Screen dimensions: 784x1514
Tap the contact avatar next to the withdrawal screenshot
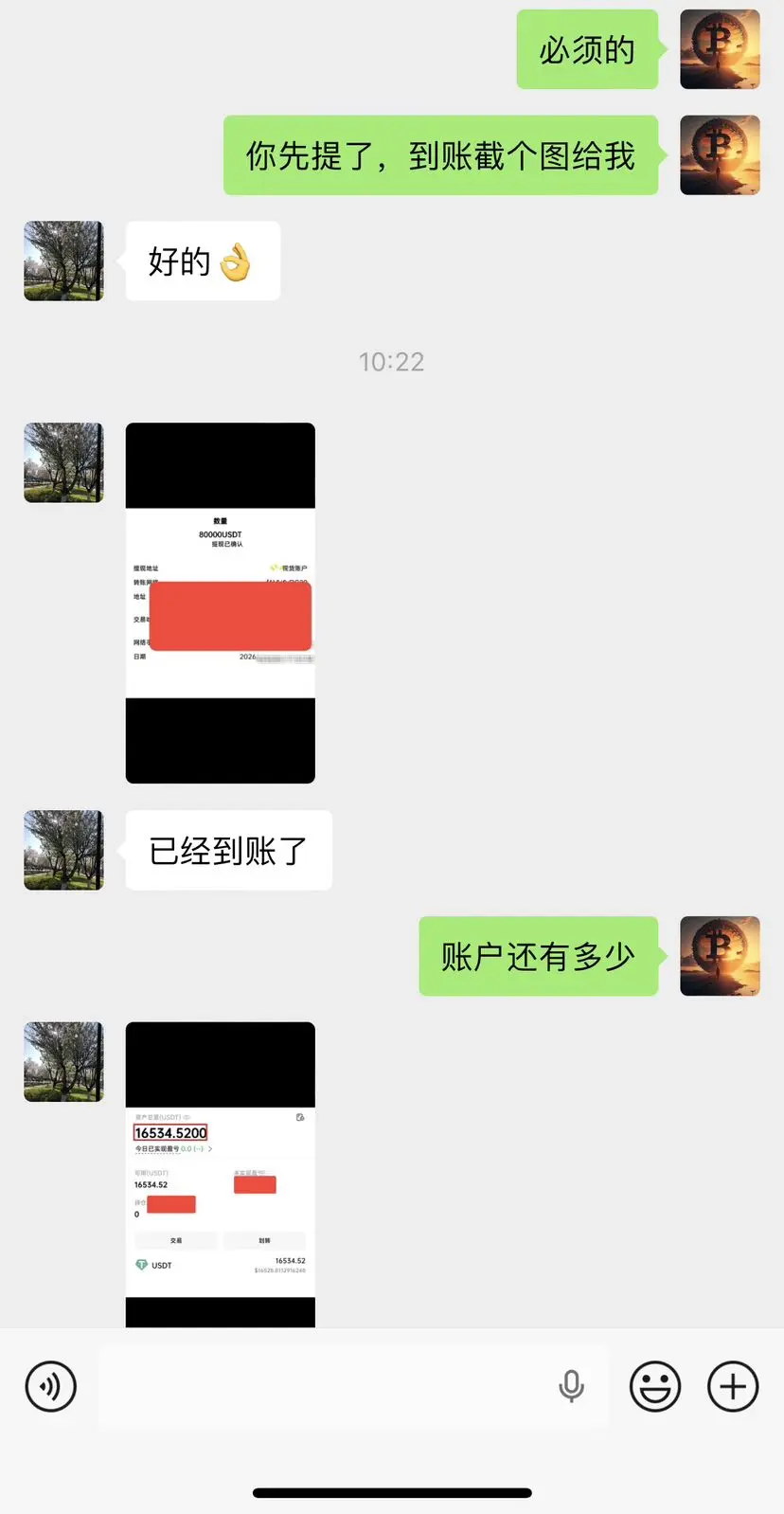(63, 462)
